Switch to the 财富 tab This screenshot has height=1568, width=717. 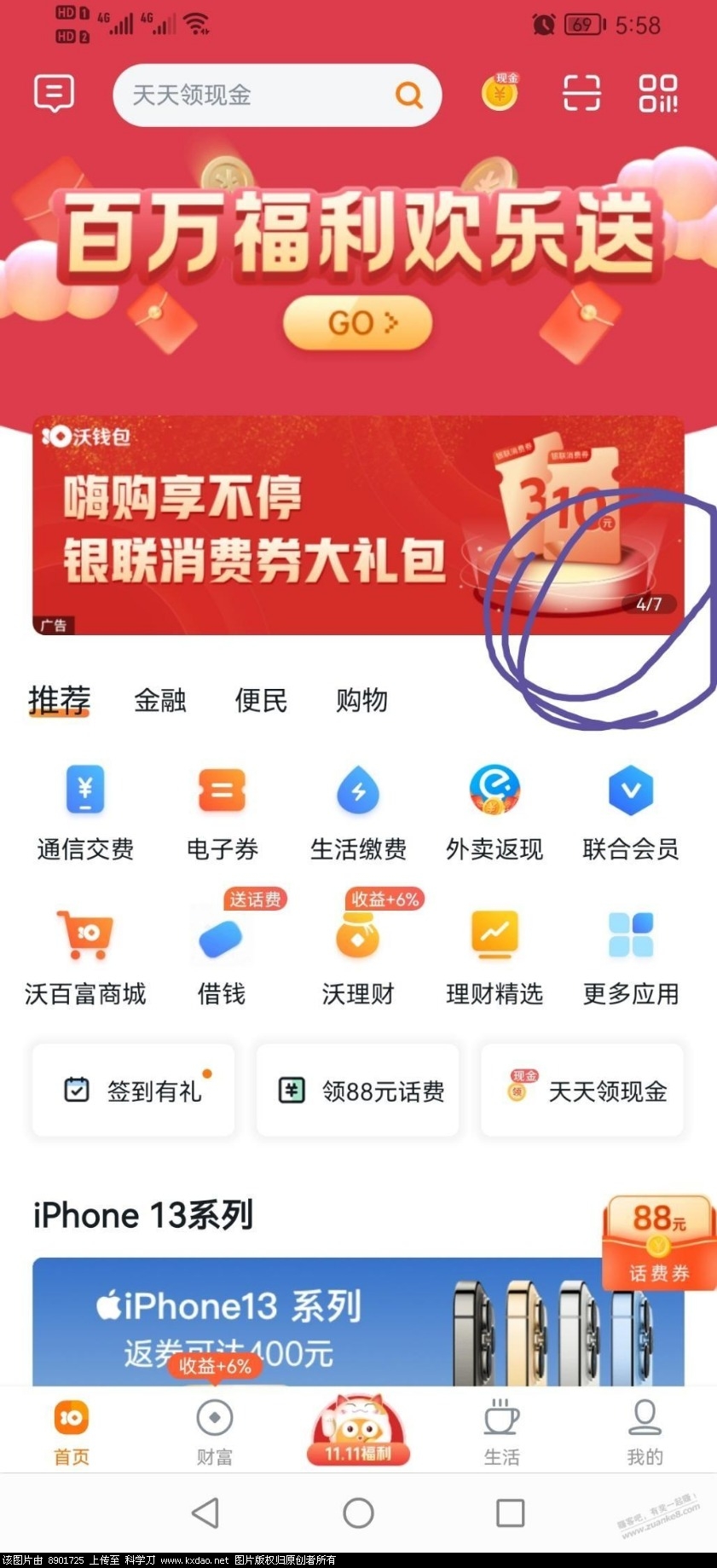tap(215, 1432)
